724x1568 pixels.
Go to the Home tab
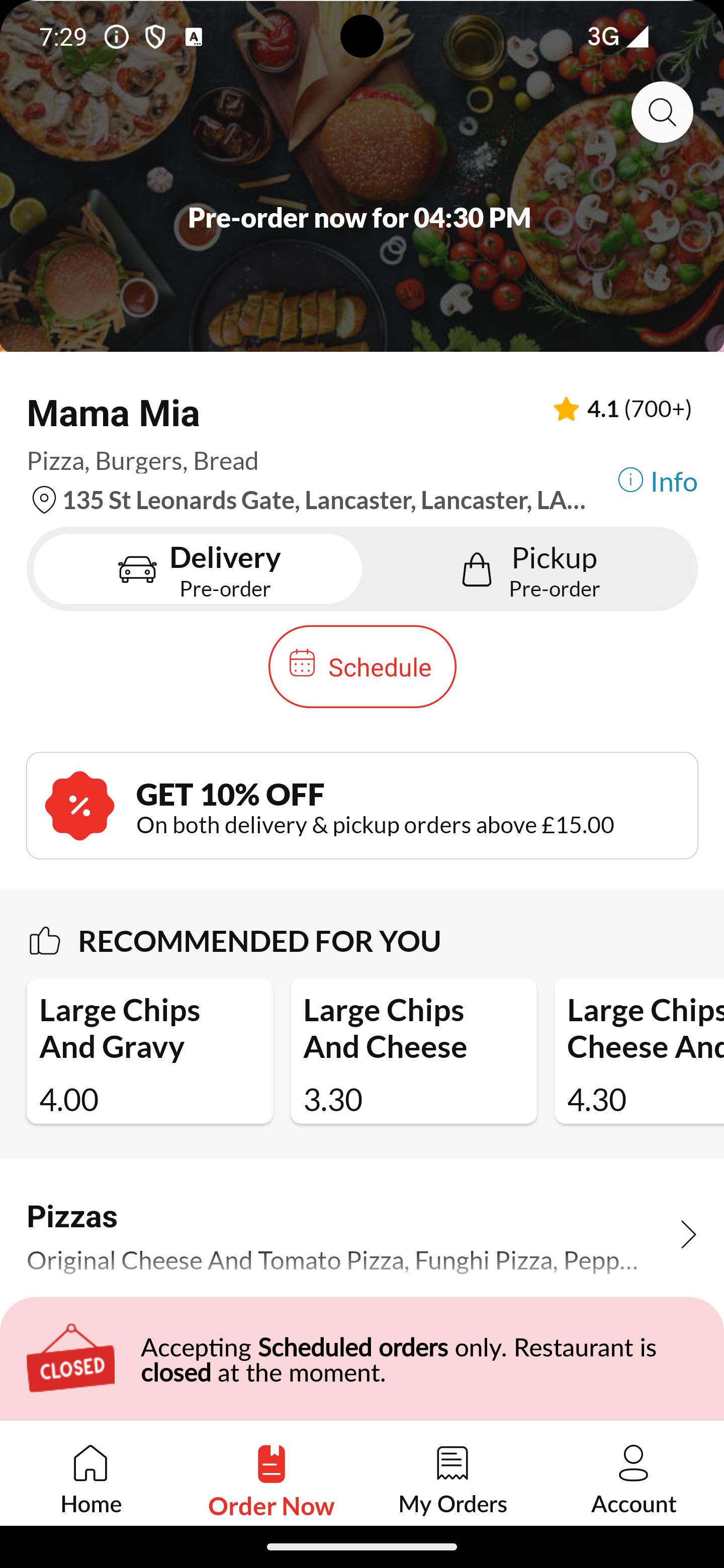click(x=90, y=1479)
